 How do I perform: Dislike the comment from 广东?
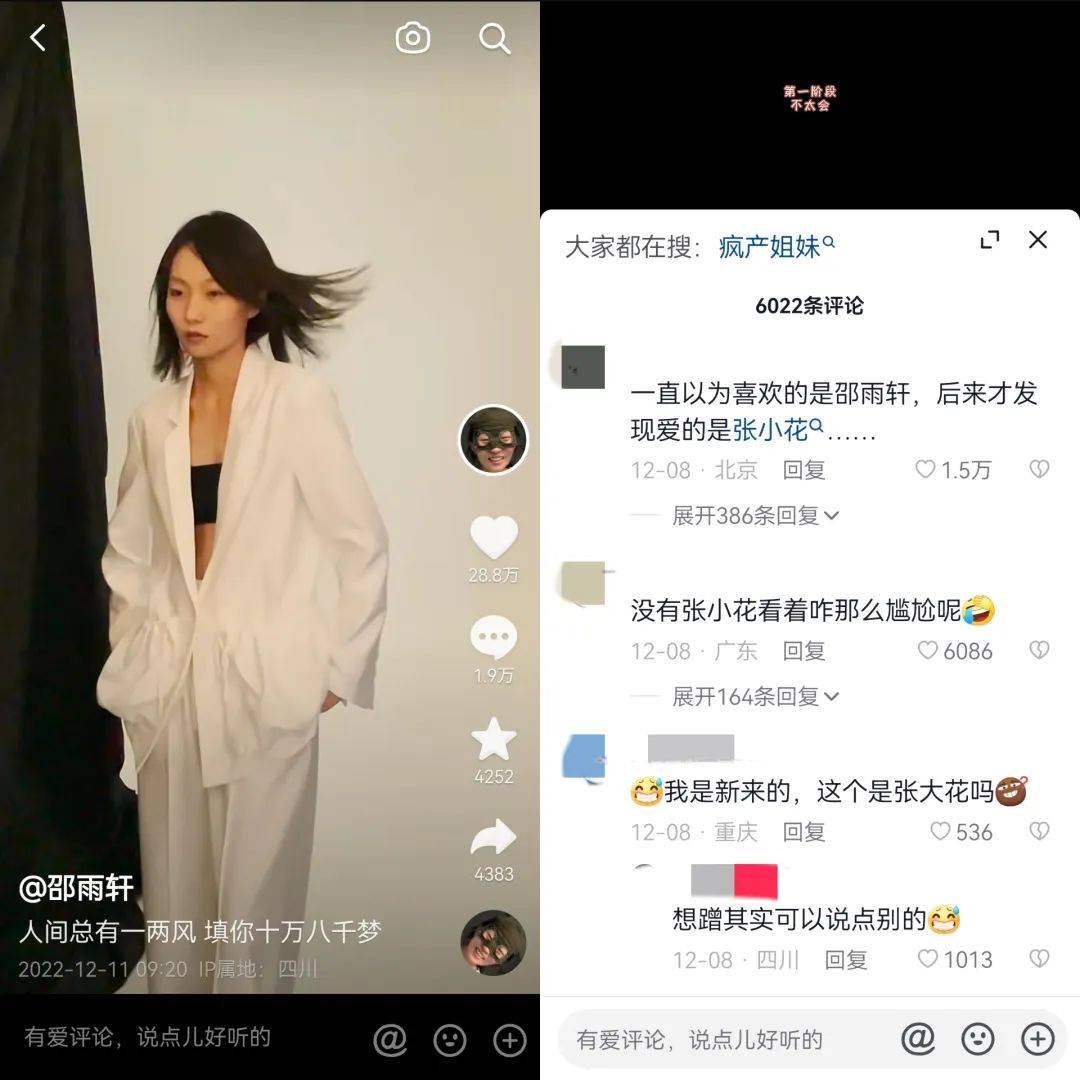click(1039, 651)
